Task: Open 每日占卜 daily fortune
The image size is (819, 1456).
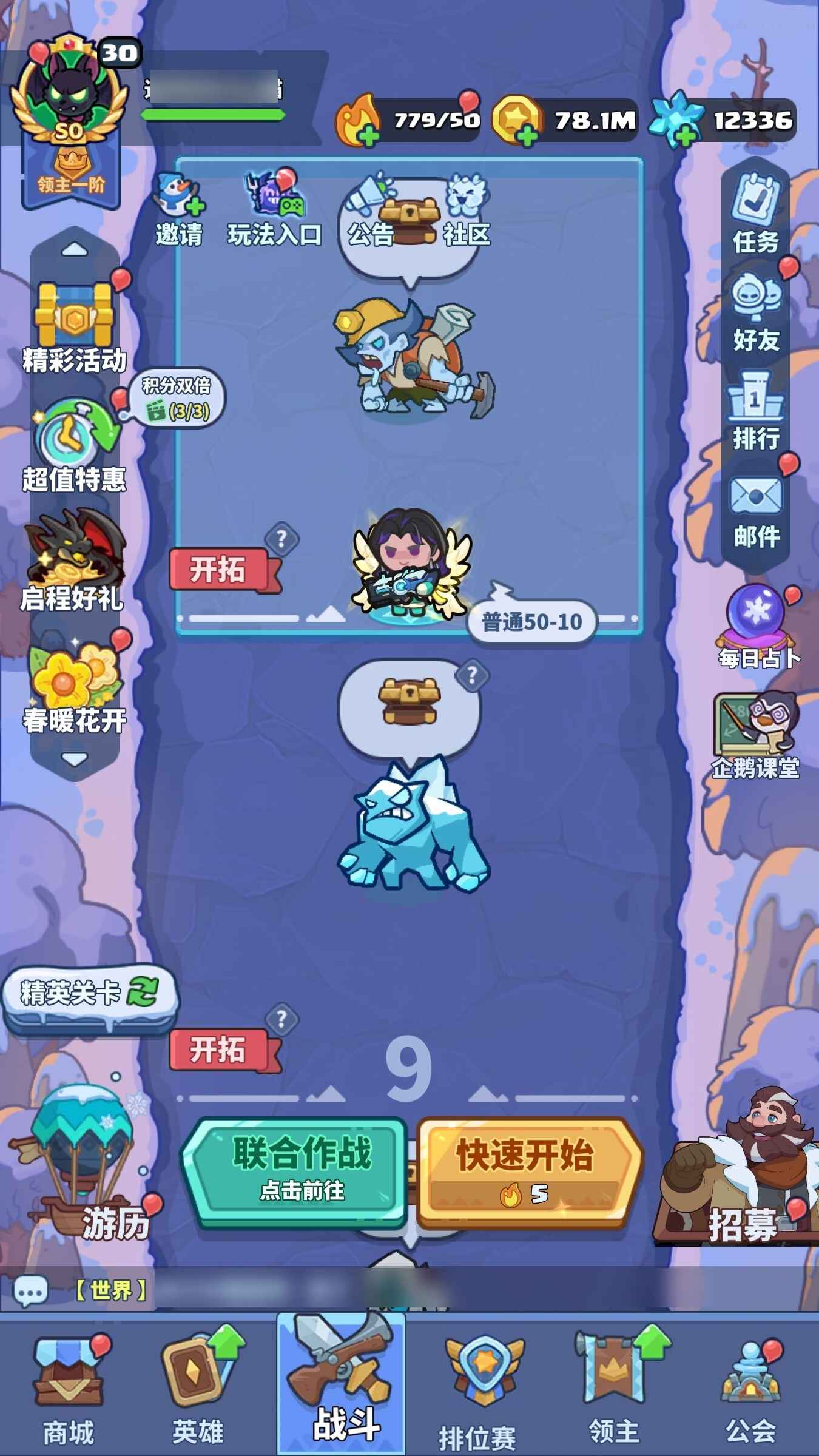Action: coord(758,625)
